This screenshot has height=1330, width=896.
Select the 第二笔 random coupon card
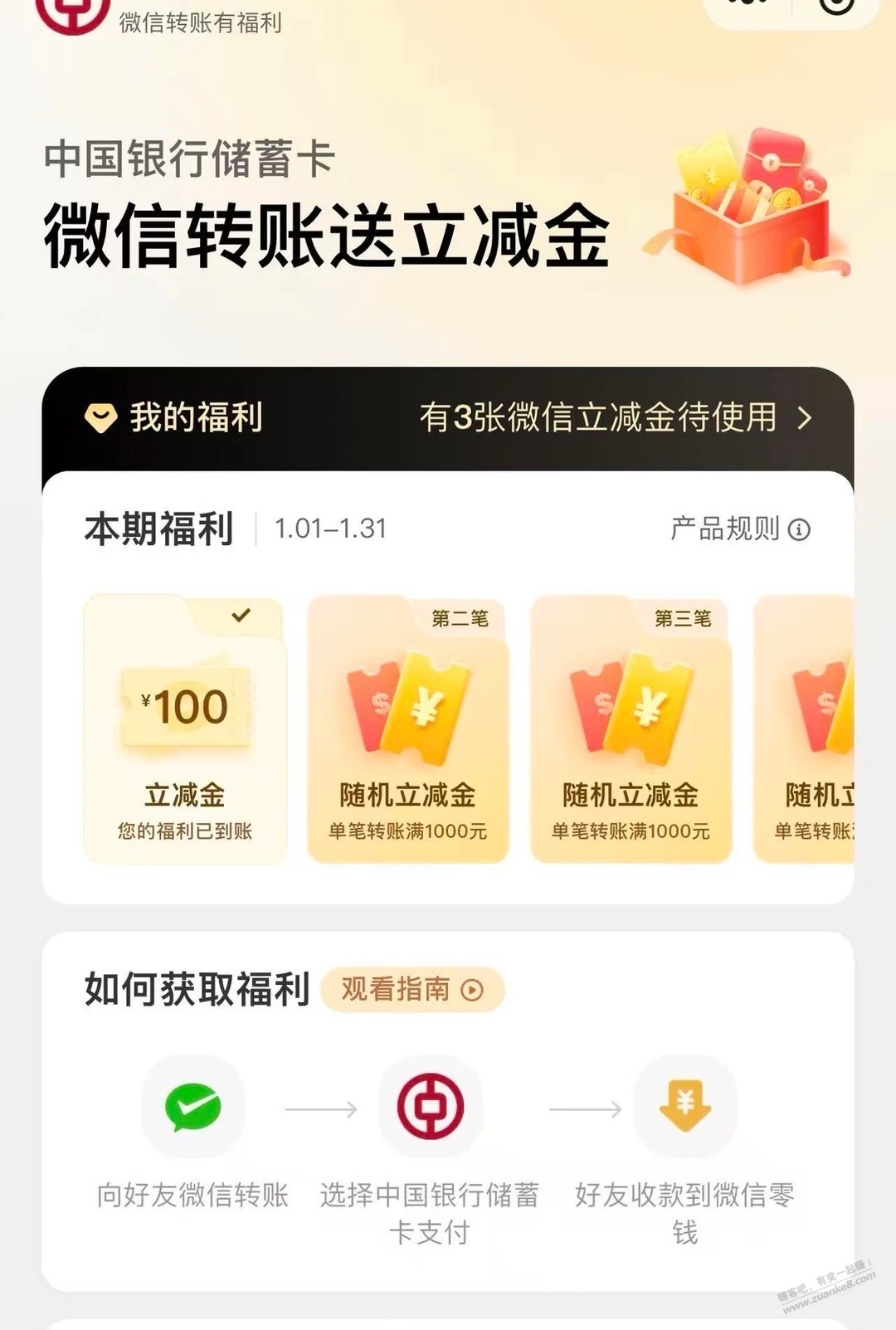pyautogui.click(x=407, y=730)
